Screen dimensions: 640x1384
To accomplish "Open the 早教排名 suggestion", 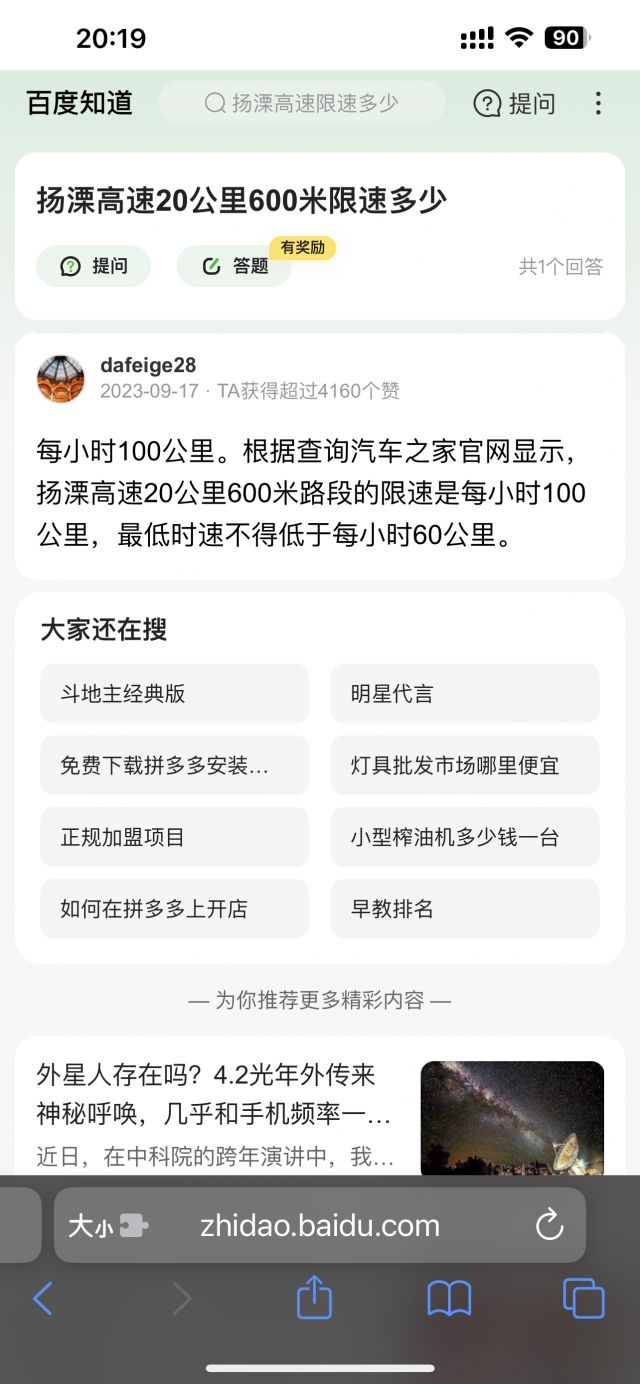I will [465, 909].
